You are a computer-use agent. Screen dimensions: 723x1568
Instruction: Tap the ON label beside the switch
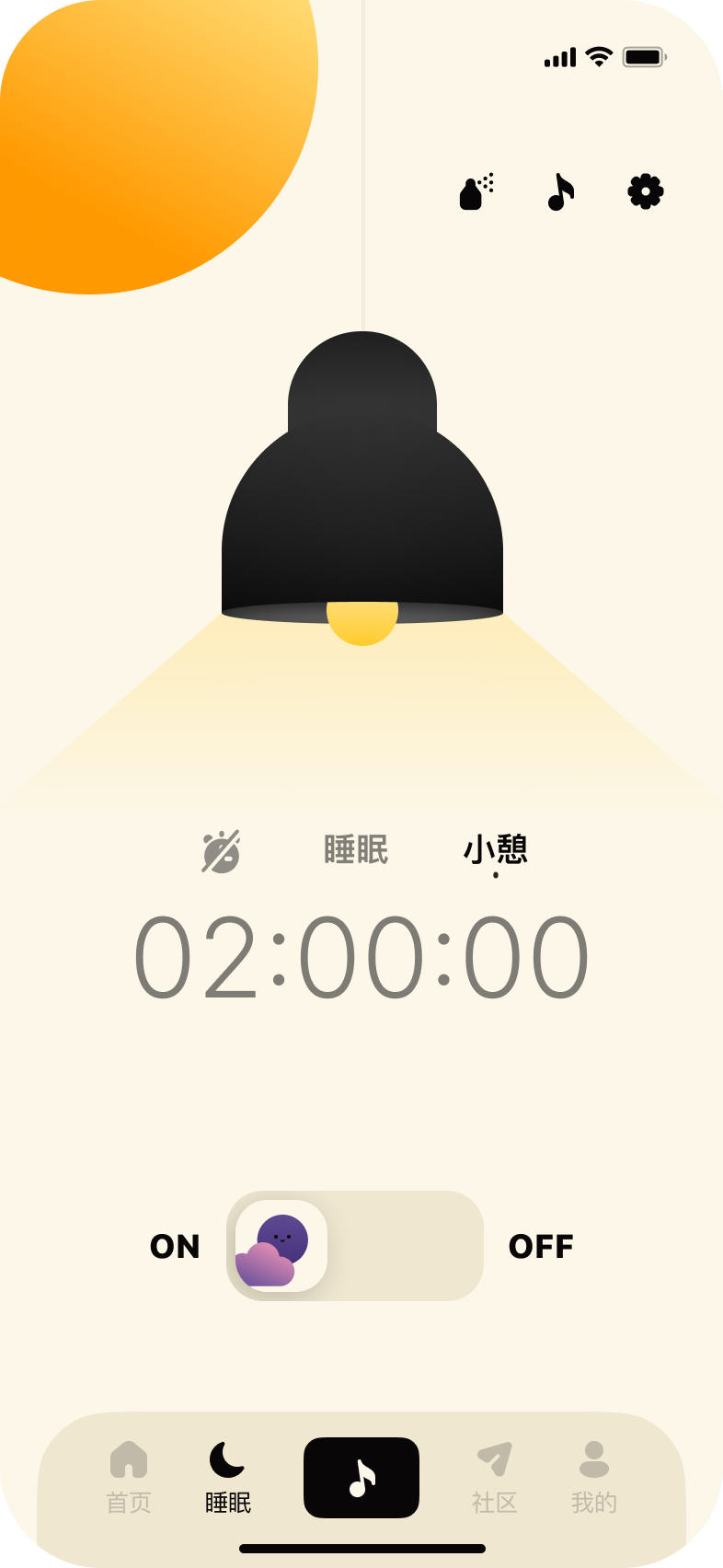[175, 1246]
